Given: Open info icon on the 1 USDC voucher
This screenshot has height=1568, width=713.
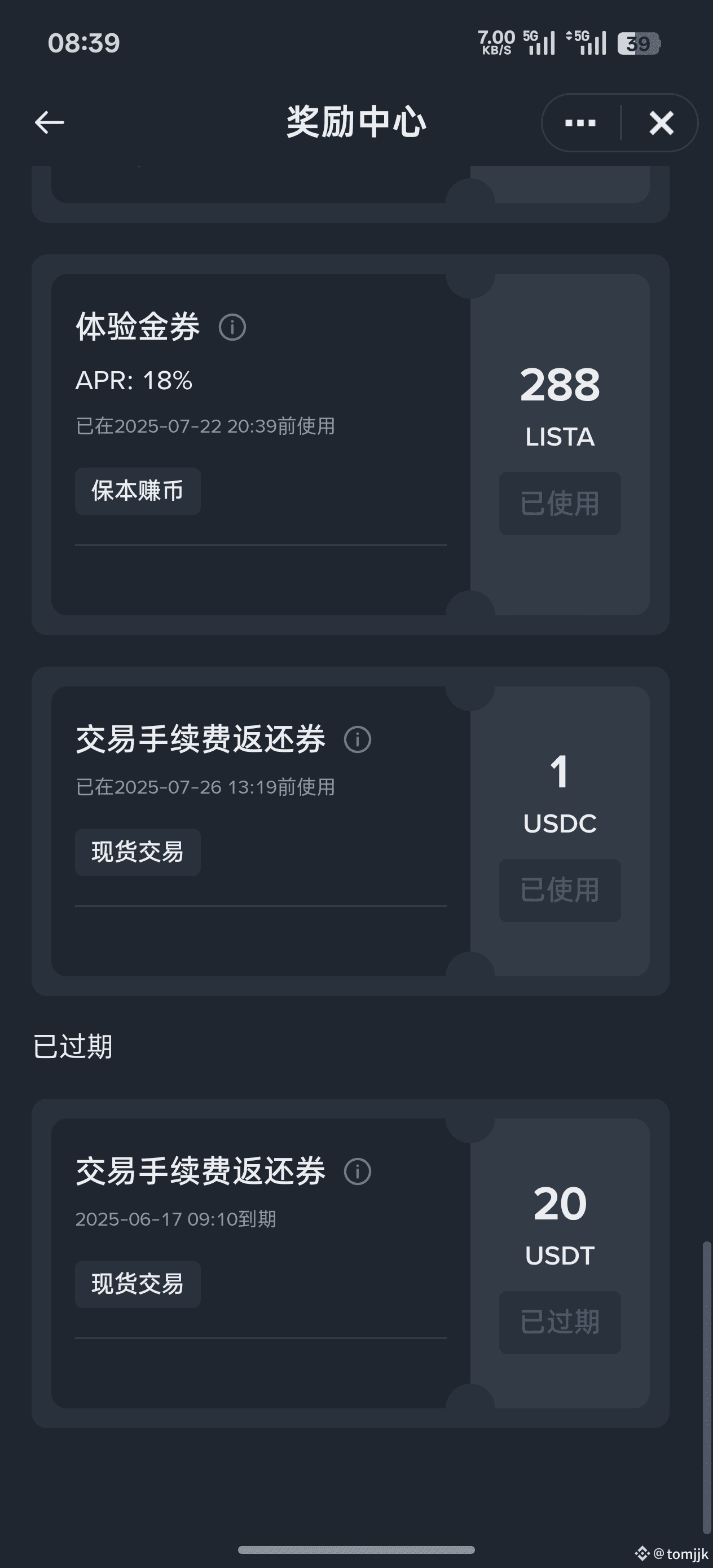Looking at the screenshot, I should 358,739.
